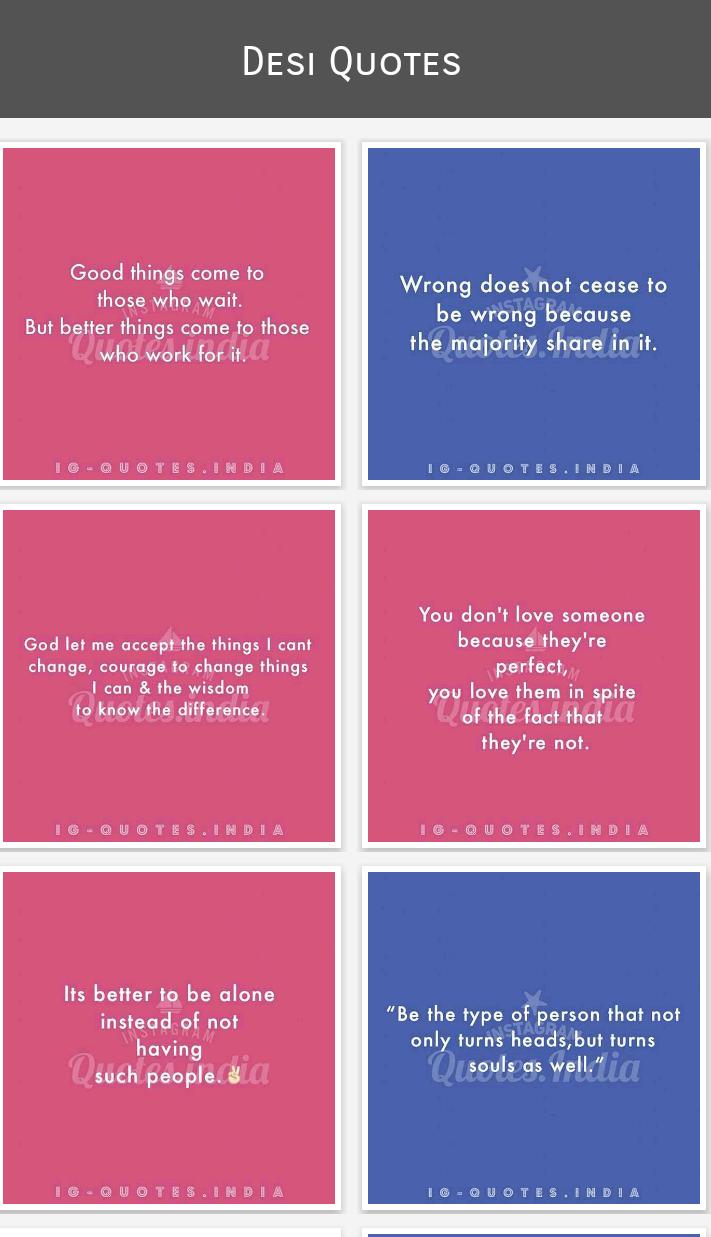Select the 'You don't love someone' quote tile
711x1237 pixels.
coord(533,676)
